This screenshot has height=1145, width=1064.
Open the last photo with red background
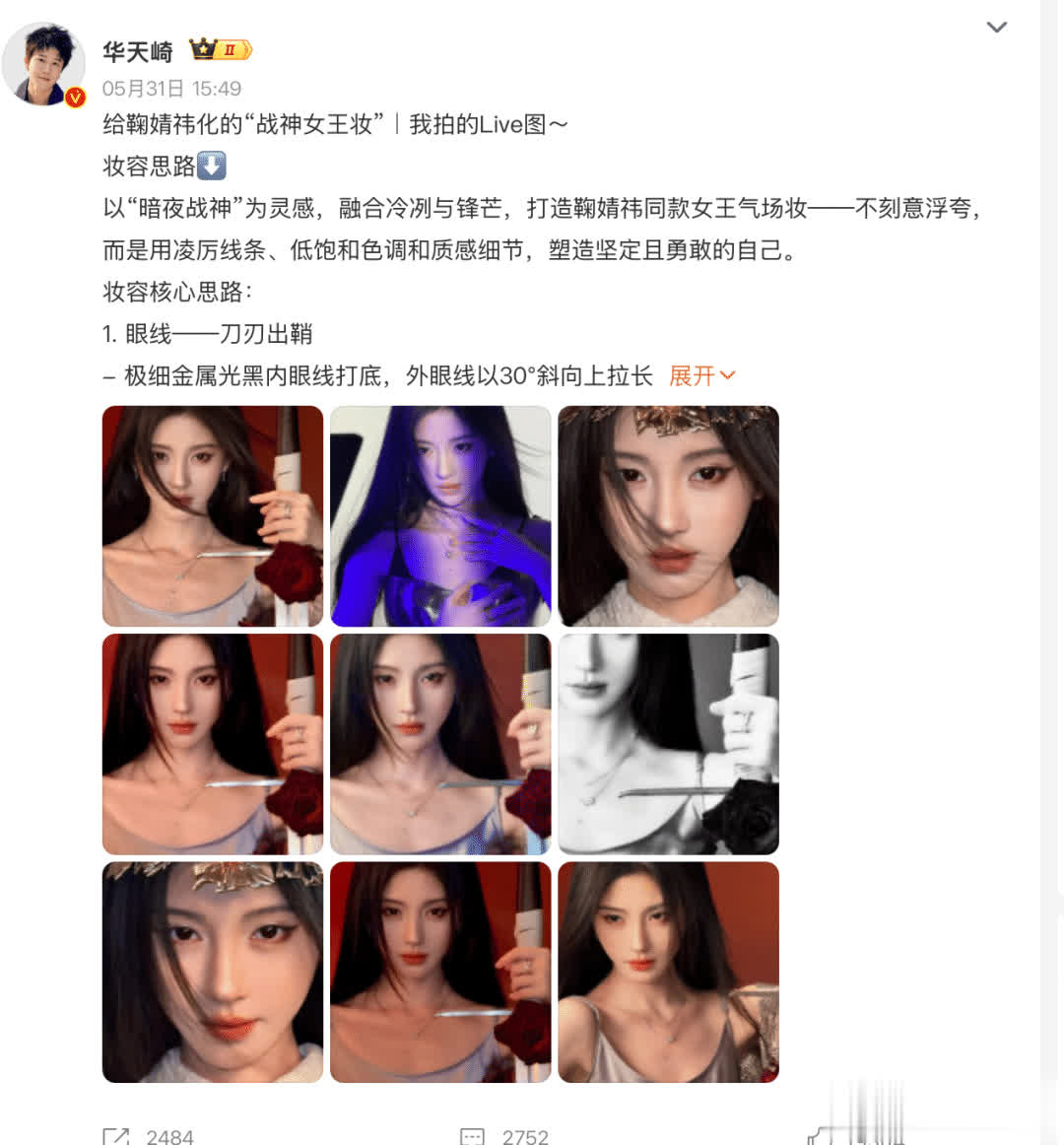pos(668,972)
